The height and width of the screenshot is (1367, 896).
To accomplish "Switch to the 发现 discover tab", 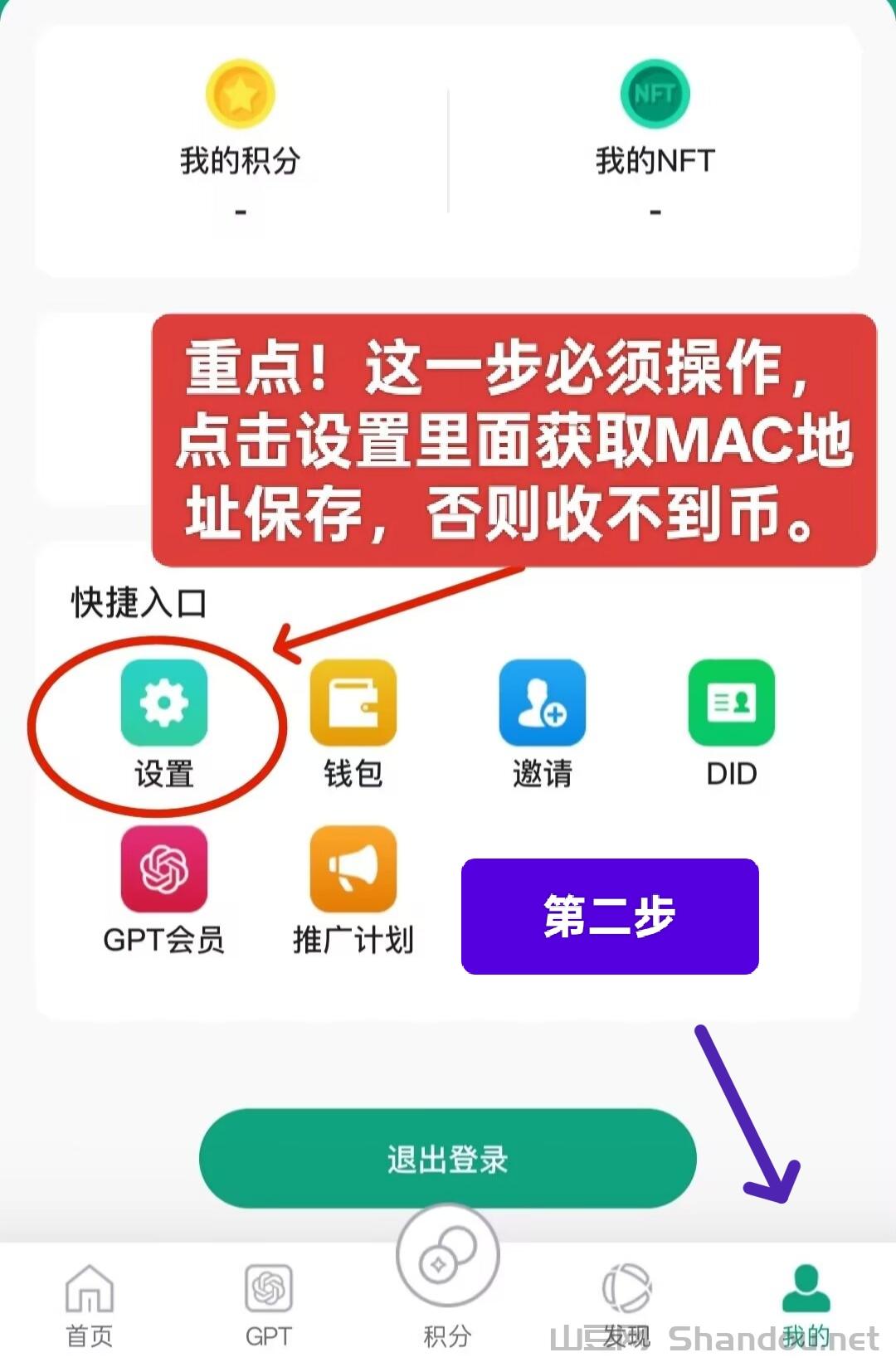I will 626,1305.
